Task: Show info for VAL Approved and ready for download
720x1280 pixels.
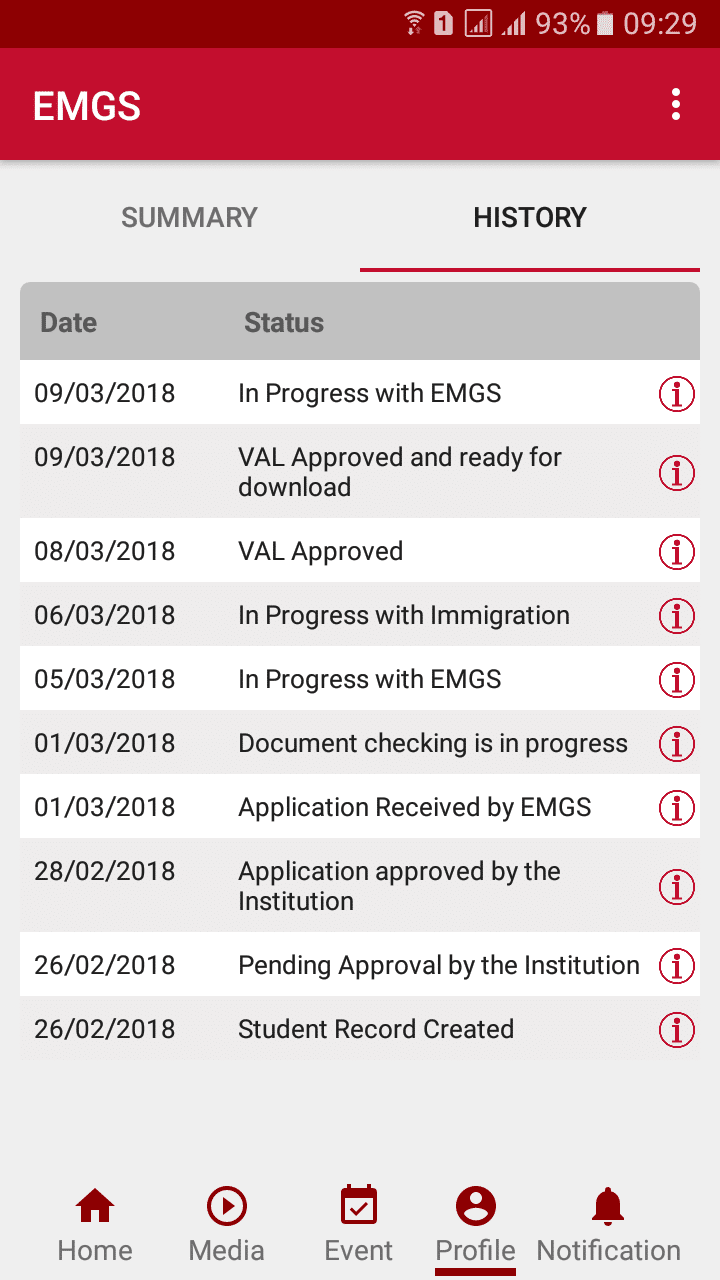Action: [x=677, y=472]
